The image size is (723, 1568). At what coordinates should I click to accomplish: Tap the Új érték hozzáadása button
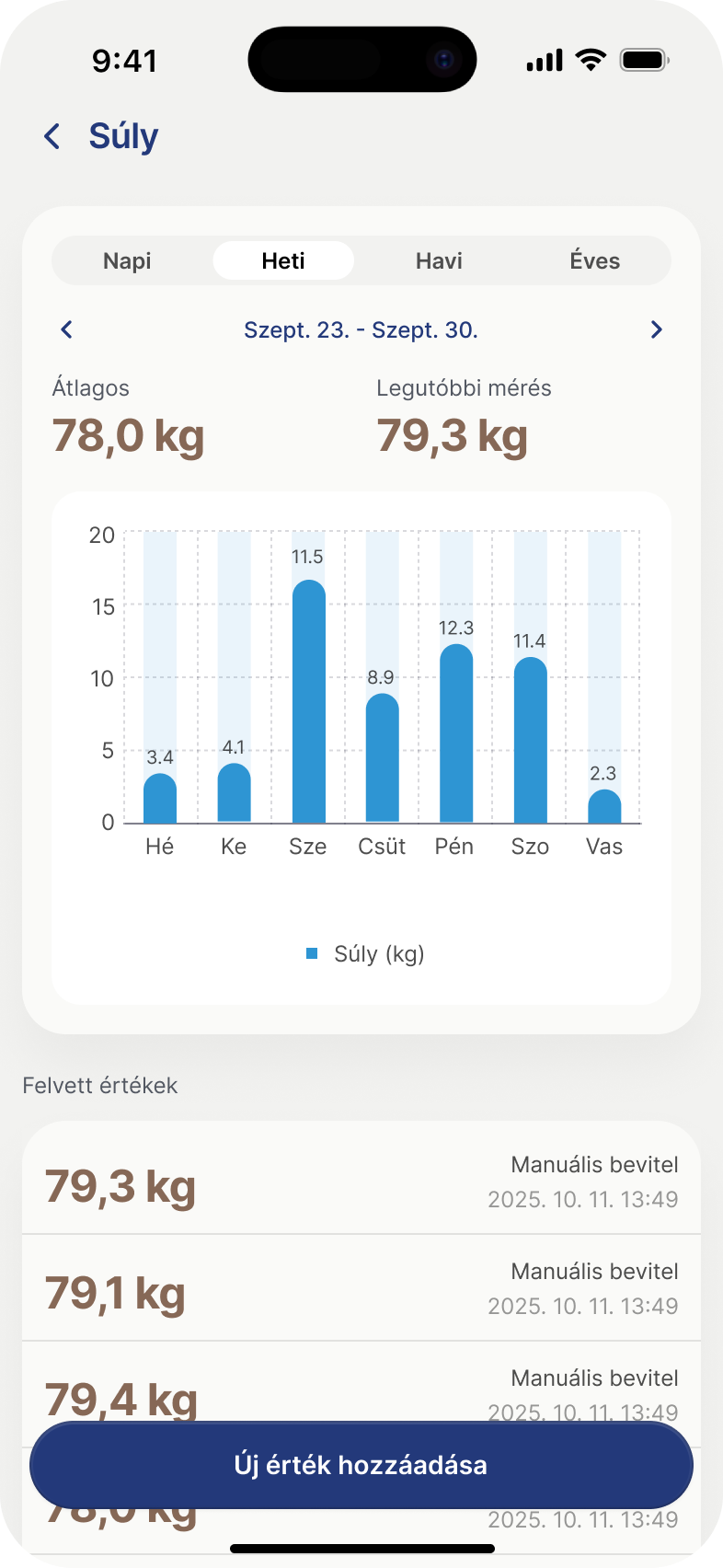click(361, 1465)
